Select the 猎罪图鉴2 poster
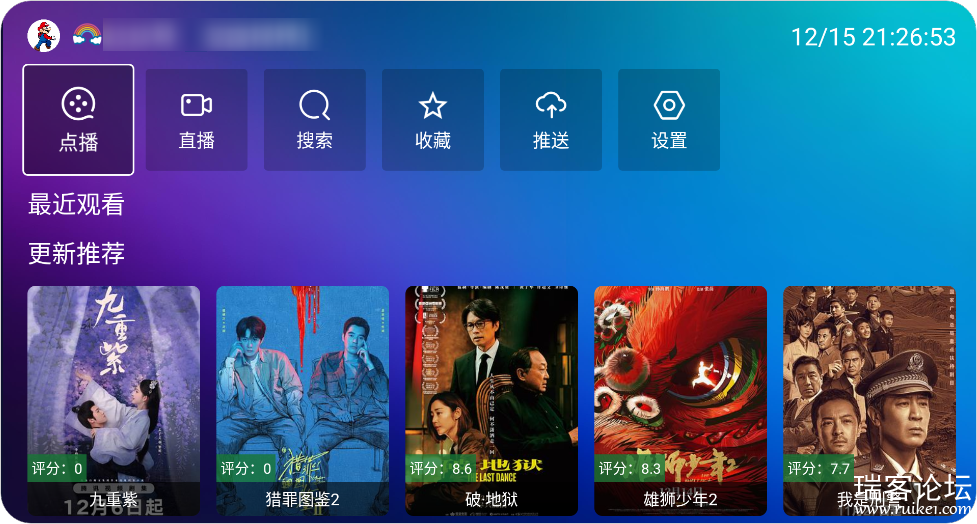 [x=302, y=400]
